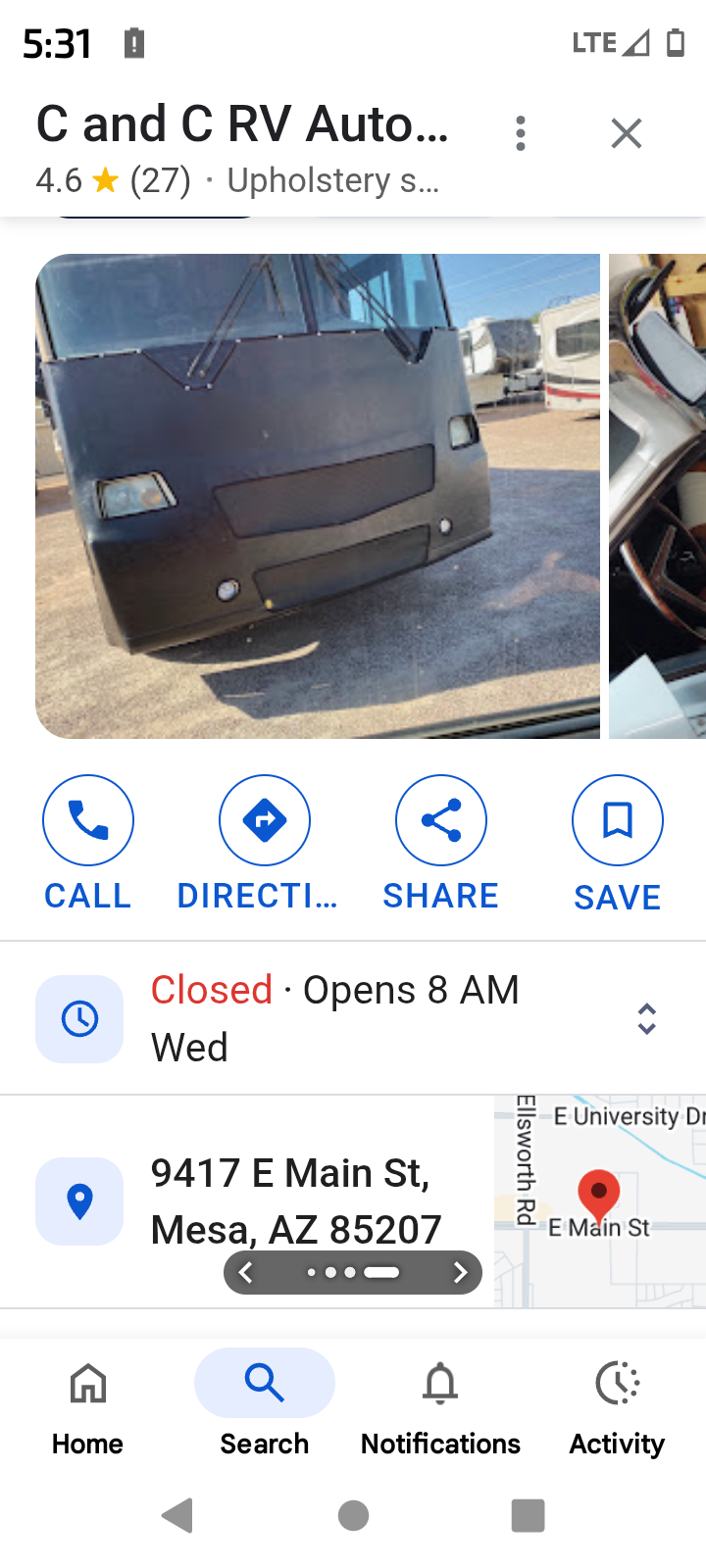Switch to the Notifications tab
The height and width of the screenshot is (1568, 706).
coord(441,1409)
